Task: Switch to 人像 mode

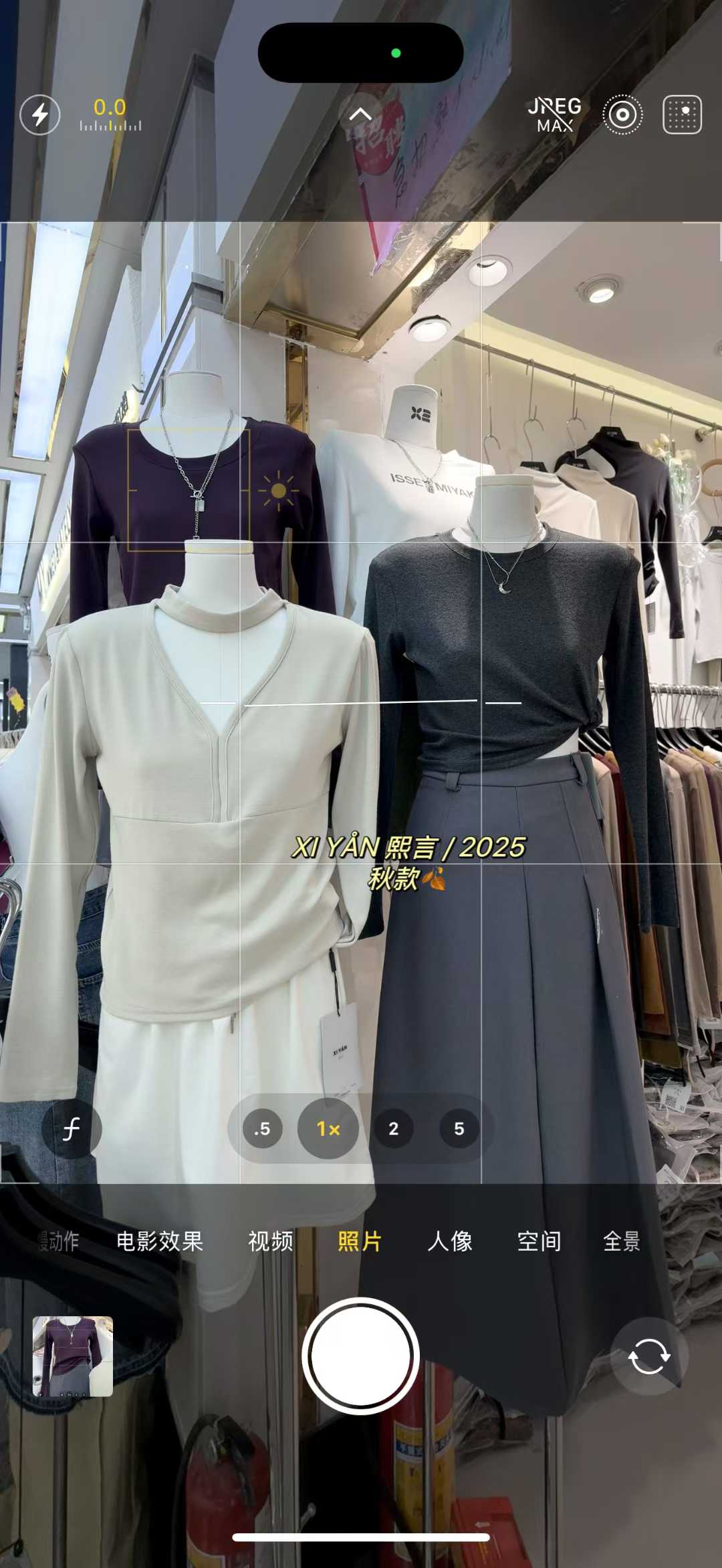Action: tap(450, 1241)
